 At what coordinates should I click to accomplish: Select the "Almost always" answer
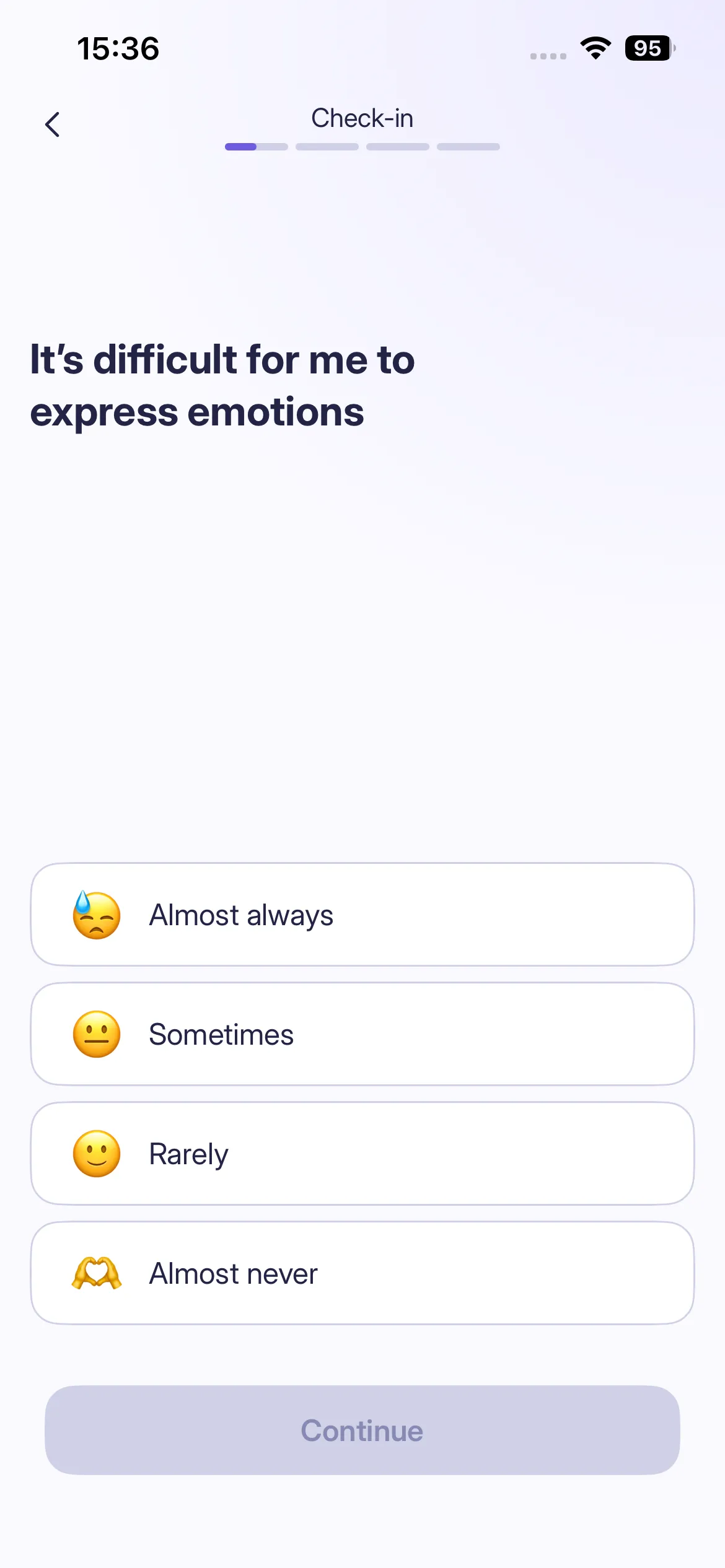point(362,915)
